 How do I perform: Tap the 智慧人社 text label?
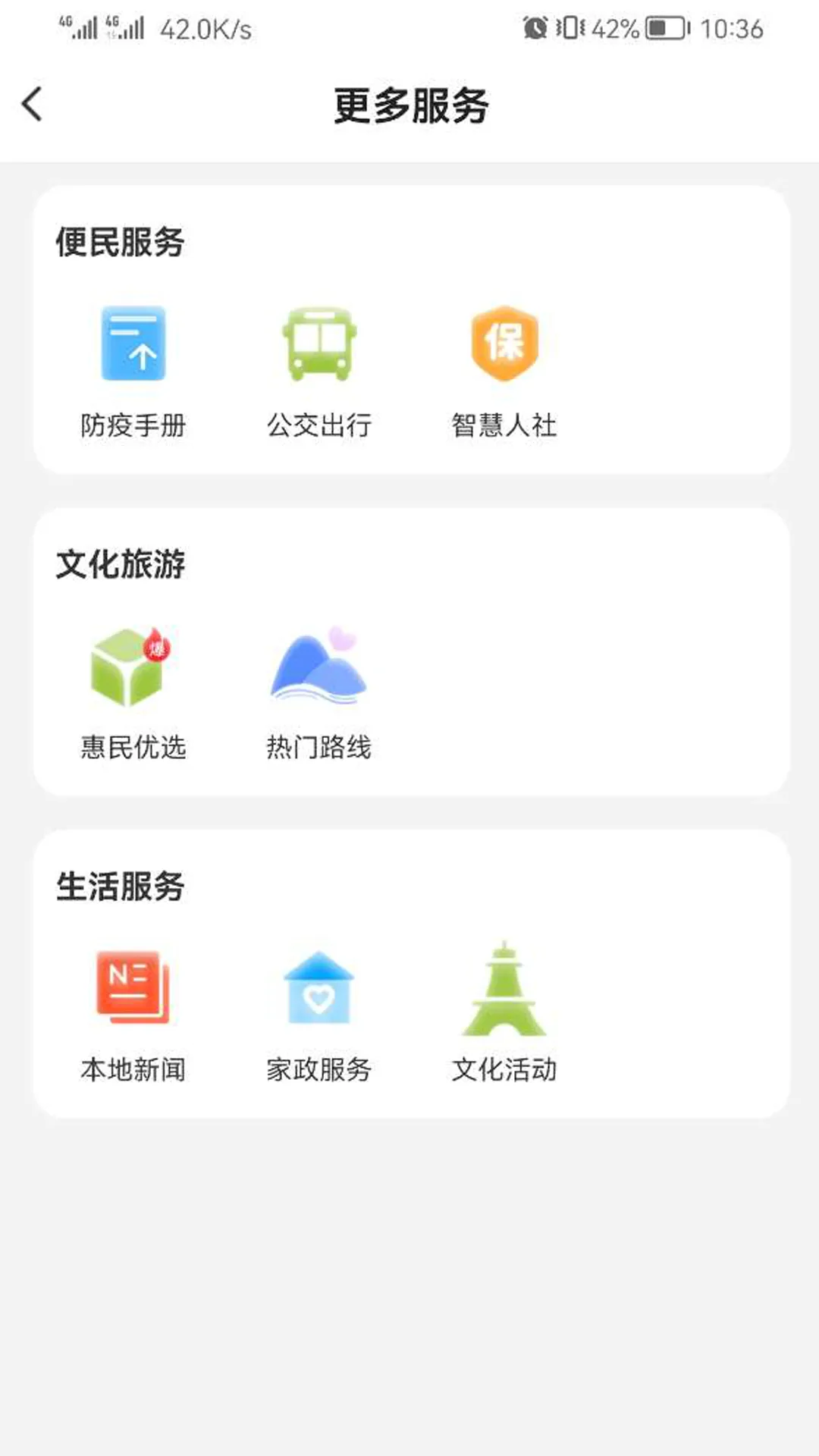click(x=504, y=426)
